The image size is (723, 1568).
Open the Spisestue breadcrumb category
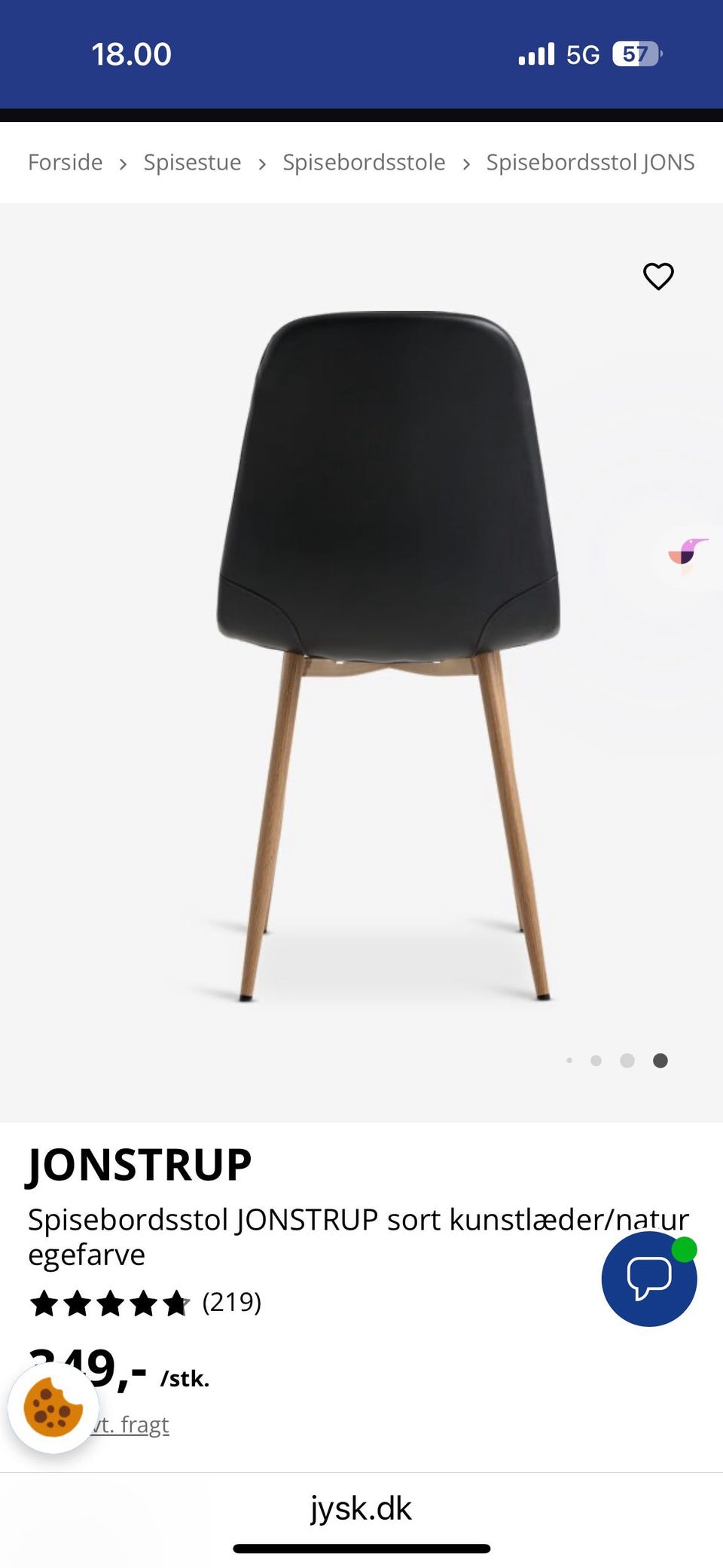[192, 163]
